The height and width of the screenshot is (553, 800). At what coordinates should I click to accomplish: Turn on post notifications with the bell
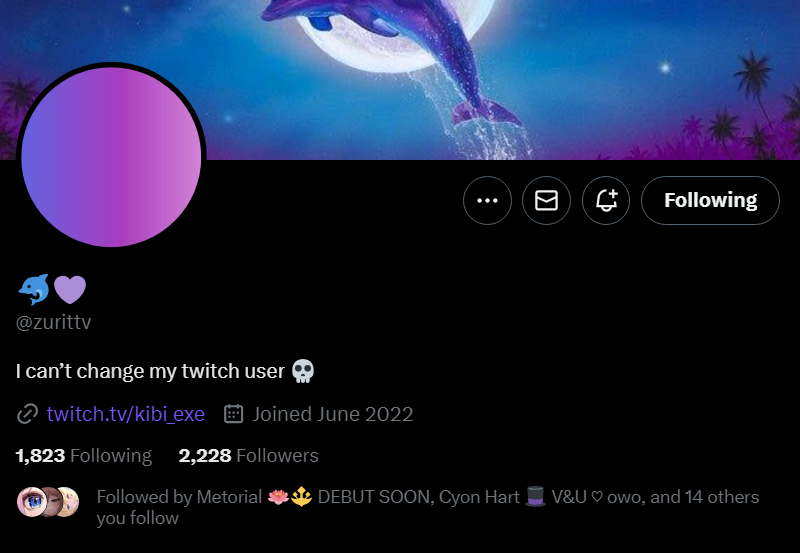pyautogui.click(x=606, y=201)
